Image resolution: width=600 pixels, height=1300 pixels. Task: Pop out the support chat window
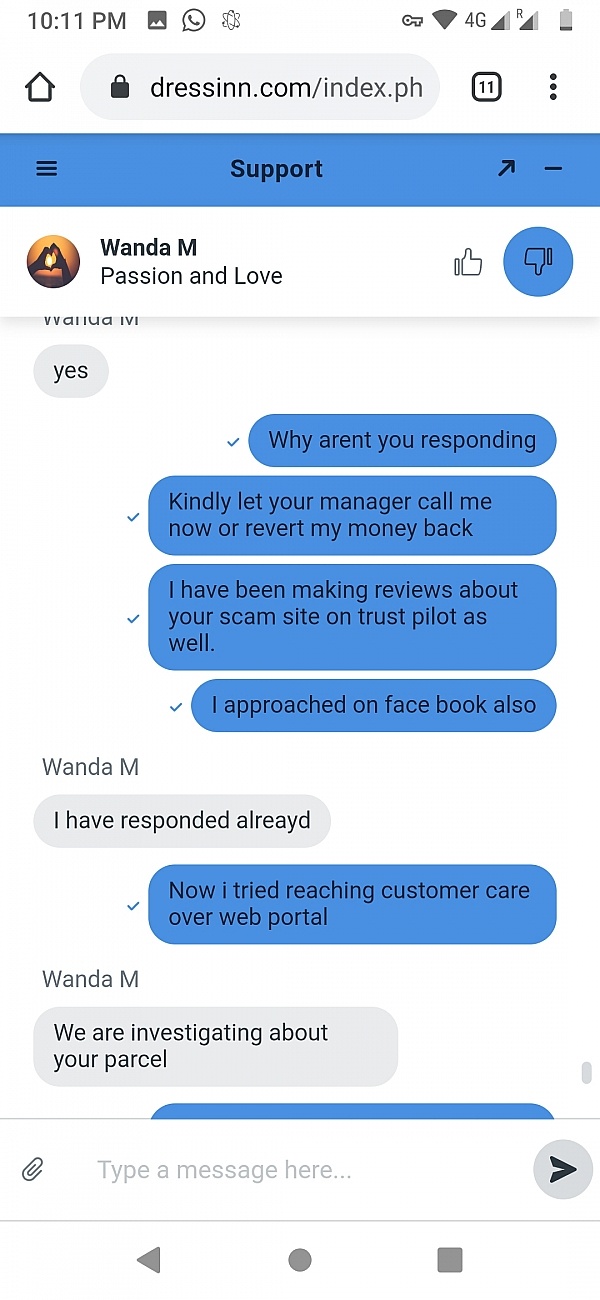tap(507, 169)
